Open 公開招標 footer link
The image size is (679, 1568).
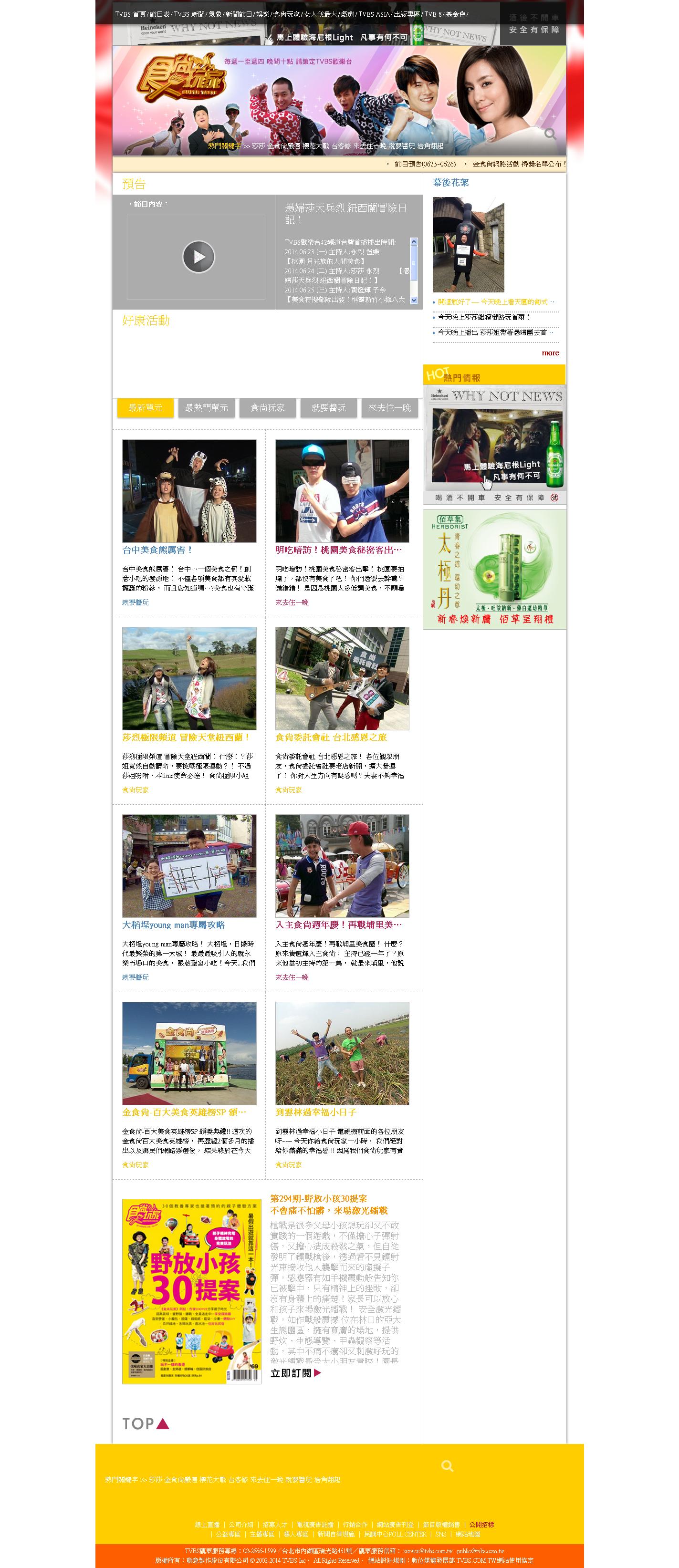(481, 1524)
